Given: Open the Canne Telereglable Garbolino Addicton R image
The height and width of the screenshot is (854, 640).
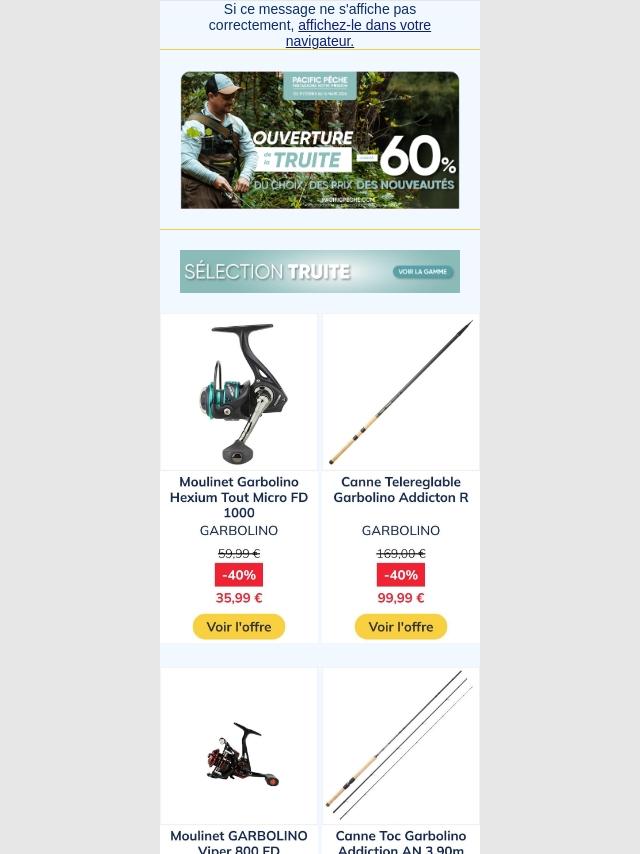Looking at the screenshot, I should click(x=401, y=392).
